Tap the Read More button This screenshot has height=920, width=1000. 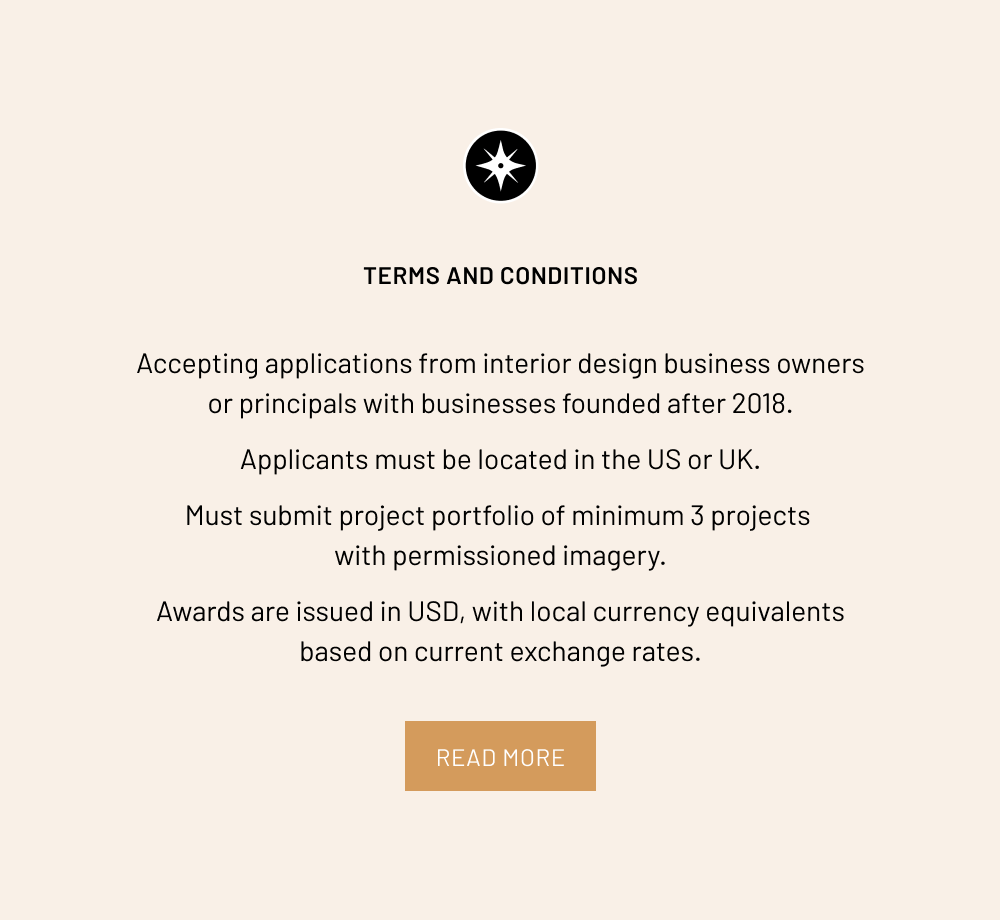(x=500, y=756)
